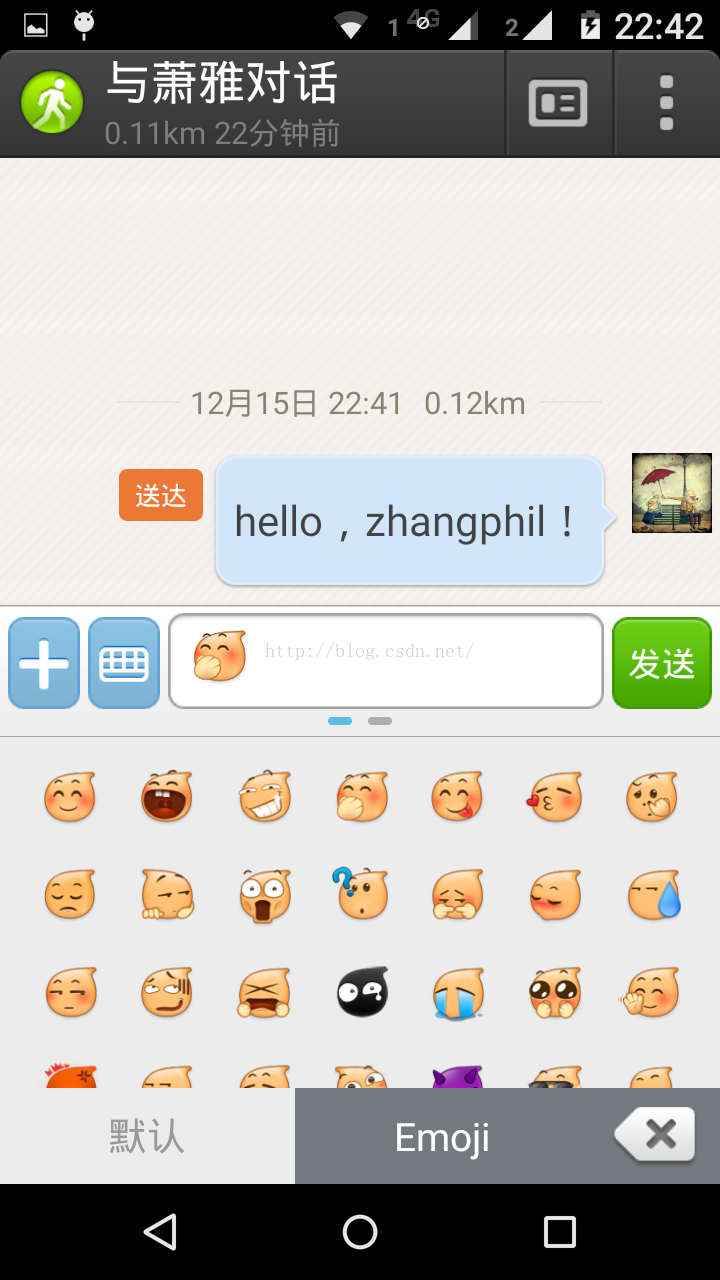Switch to the keyboard input
Screen dimensions: 720x1280
point(124,663)
